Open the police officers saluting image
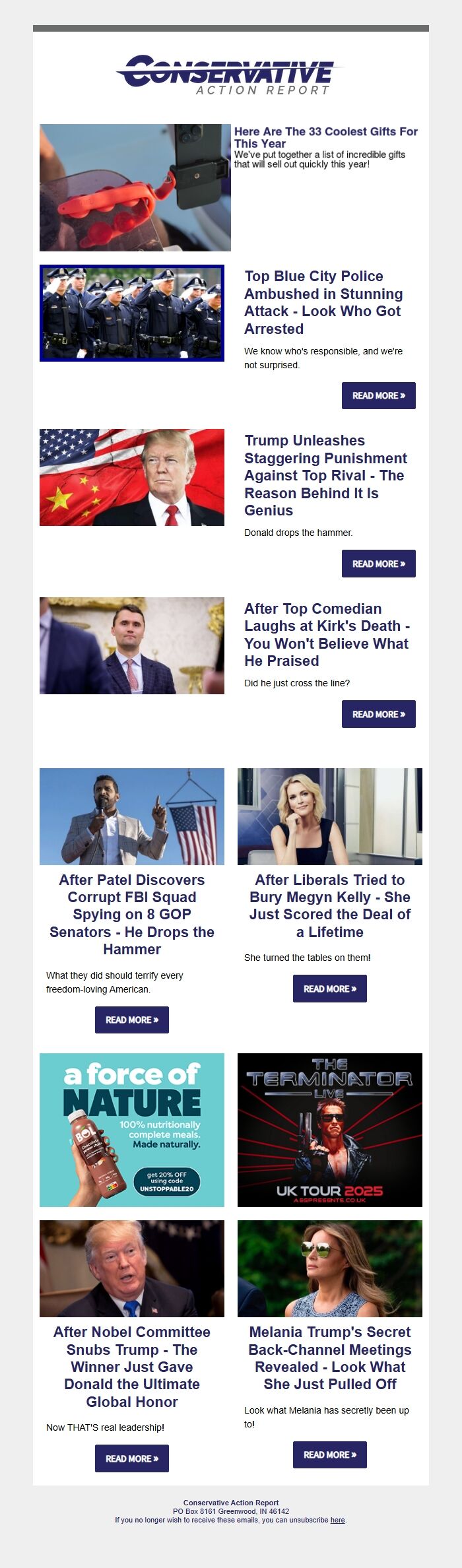 coord(132,313)
